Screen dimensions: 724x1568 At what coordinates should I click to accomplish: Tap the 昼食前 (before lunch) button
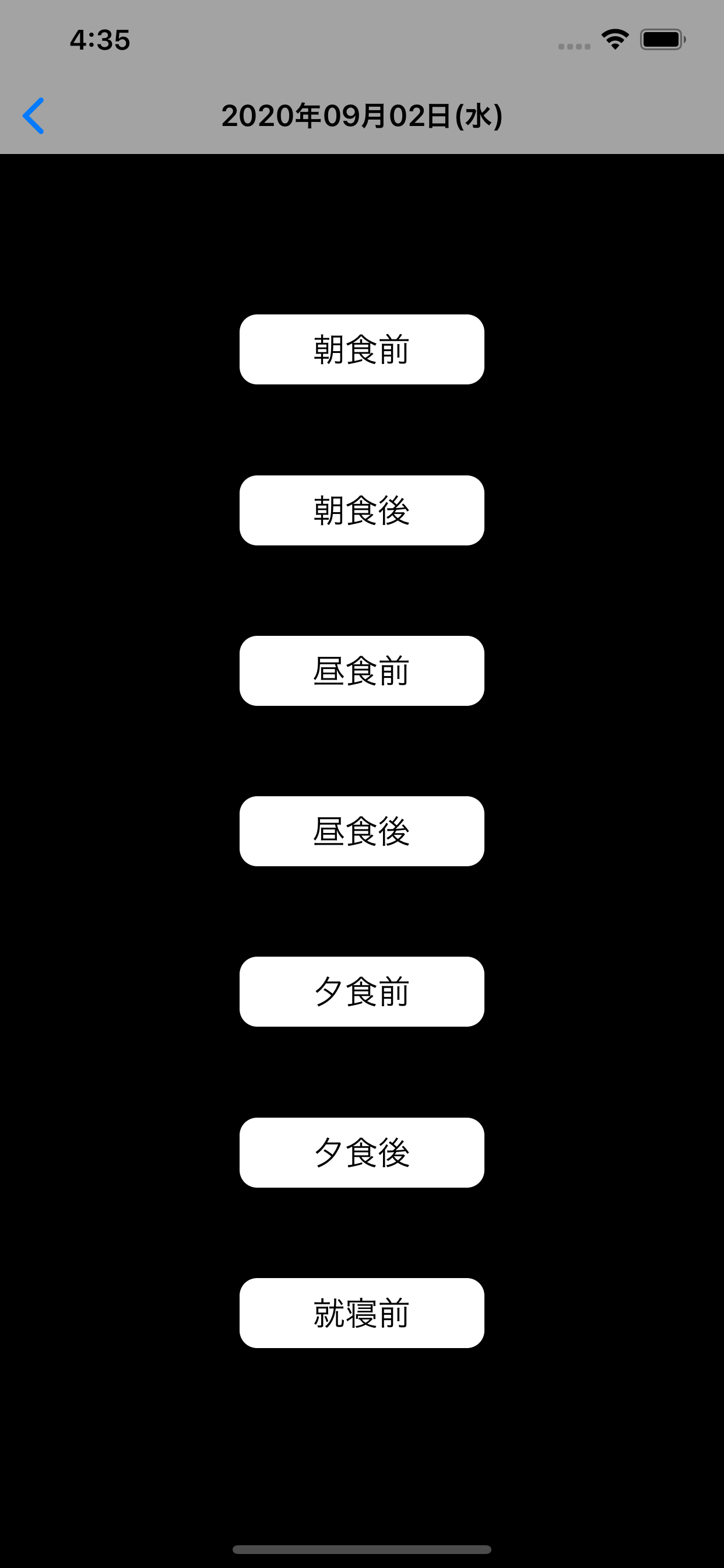point(361,670)
